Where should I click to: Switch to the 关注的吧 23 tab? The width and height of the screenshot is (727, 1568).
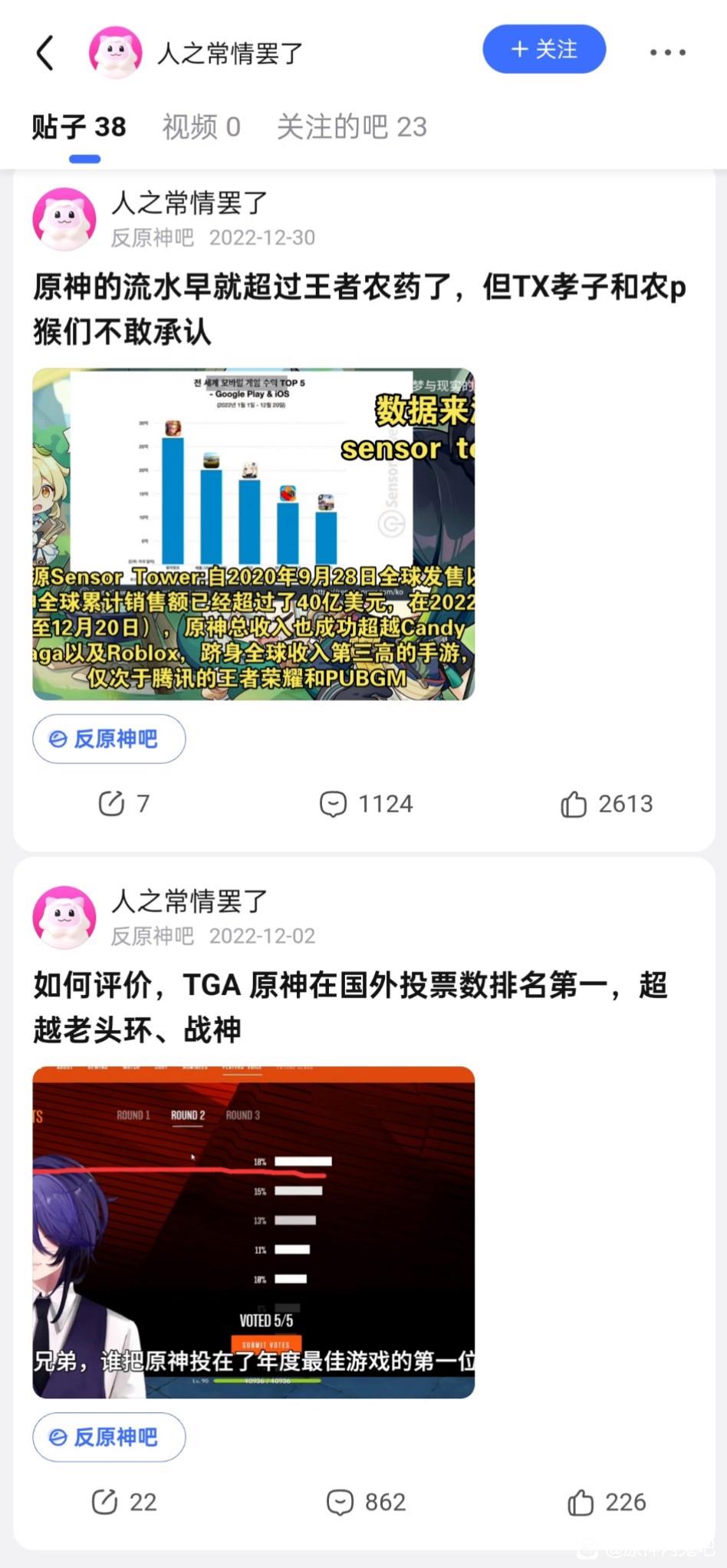coord(351,127)
